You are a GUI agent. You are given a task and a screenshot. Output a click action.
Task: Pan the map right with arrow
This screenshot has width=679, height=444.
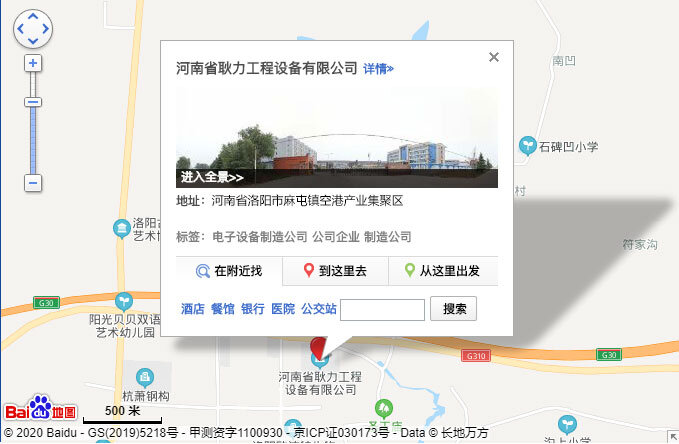[46, 29]
